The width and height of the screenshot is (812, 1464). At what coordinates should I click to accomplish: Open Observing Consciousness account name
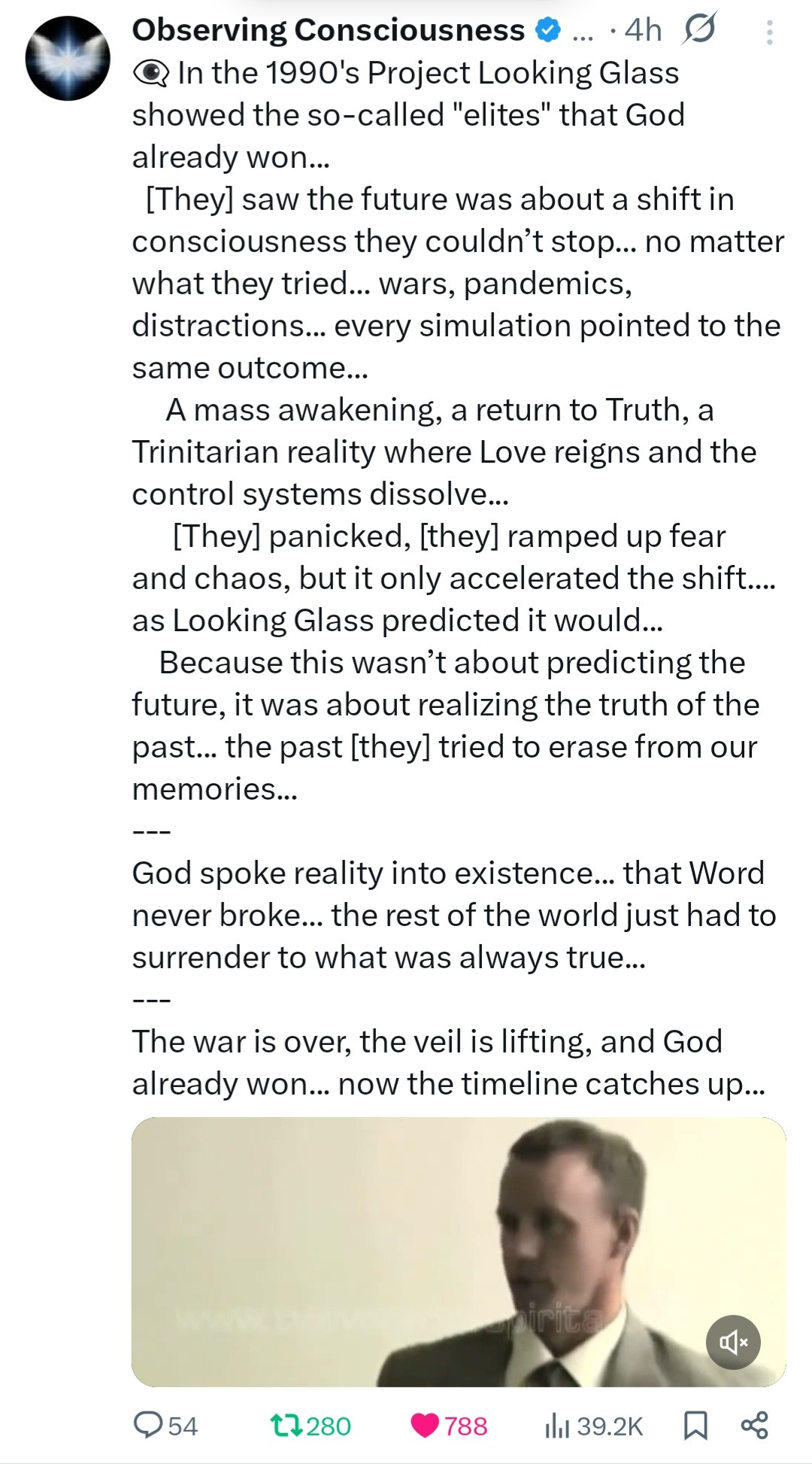point(328,30)
